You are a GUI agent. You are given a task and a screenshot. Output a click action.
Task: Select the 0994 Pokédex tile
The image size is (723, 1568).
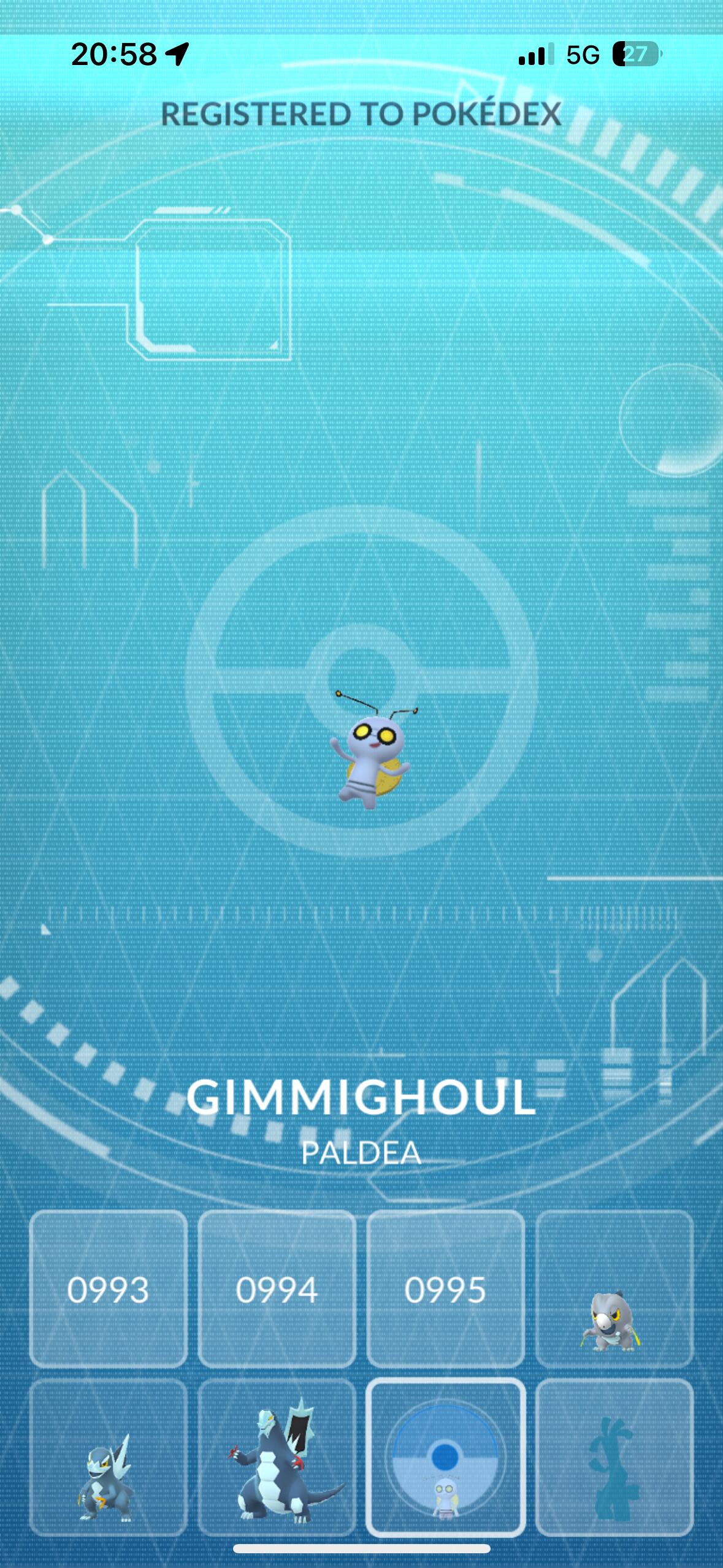(x=277, y=1289)
